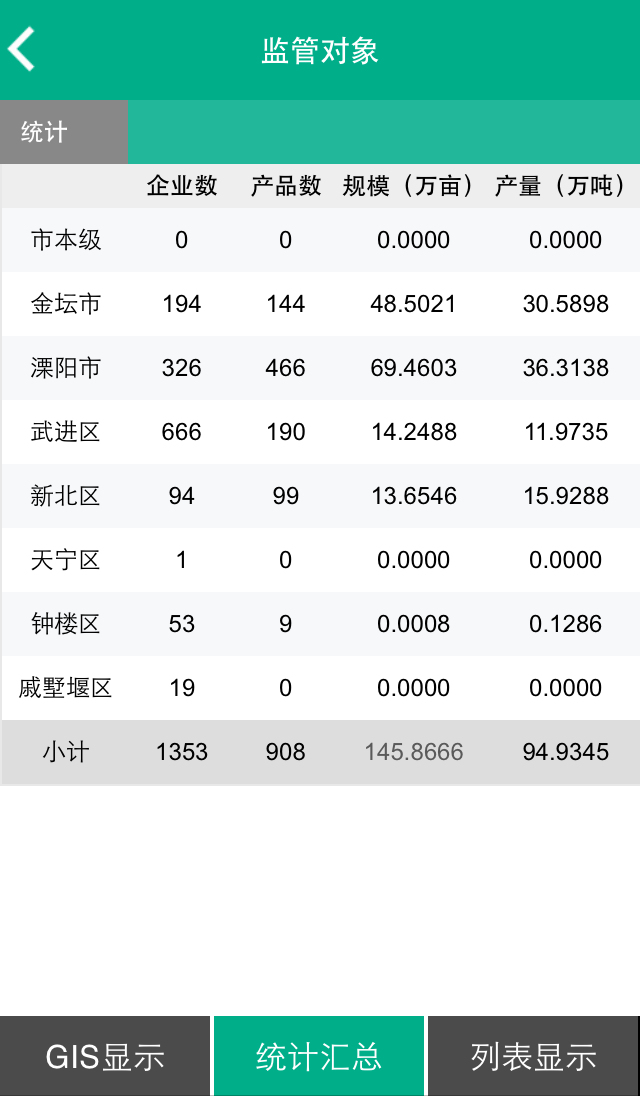Switch to GIS显示 view
Screen dimensions: 640x1096
105,1056
